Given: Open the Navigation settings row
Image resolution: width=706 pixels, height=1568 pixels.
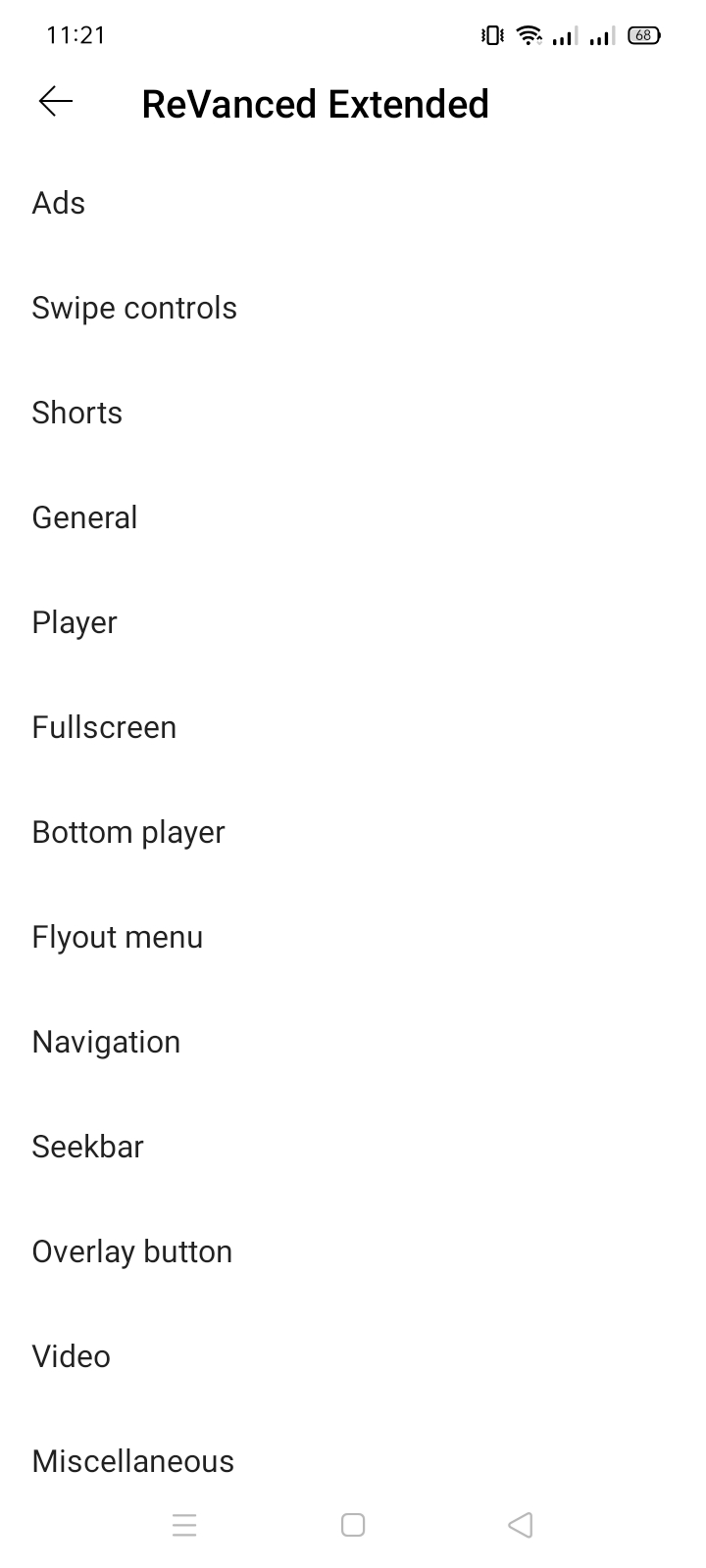Looking at the screenshot, I should point(106,1042).
